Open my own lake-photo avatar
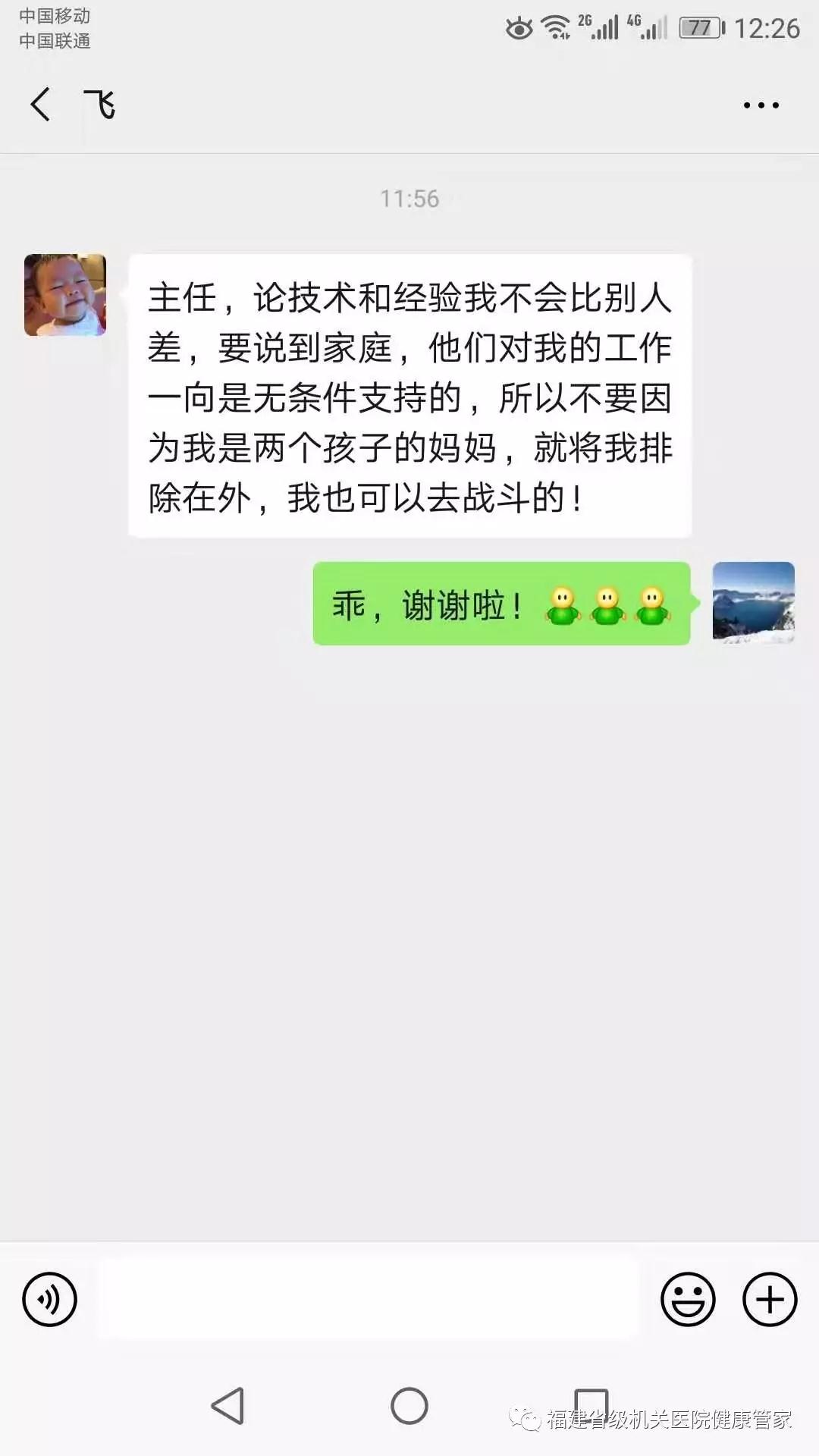 tap(753, 603)
